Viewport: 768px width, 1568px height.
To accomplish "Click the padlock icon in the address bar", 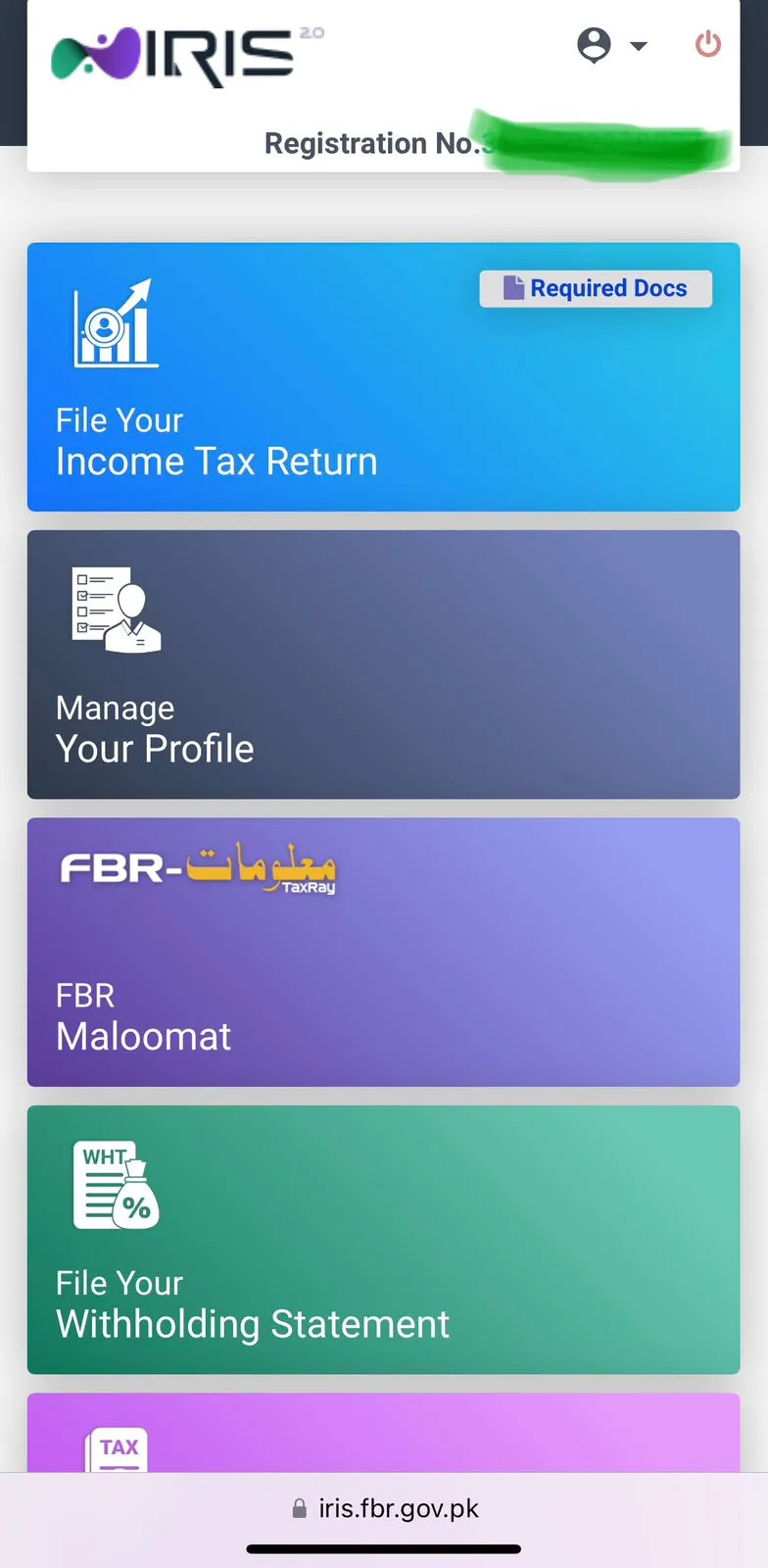I will pos(299,1507).
